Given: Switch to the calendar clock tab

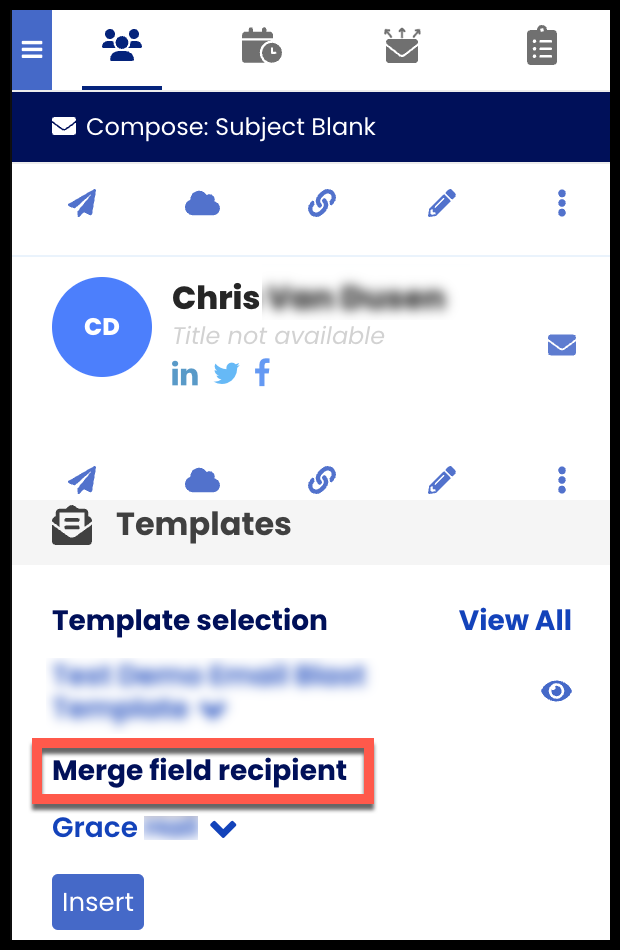Looking at the screenshot, I should pos(261,47).
